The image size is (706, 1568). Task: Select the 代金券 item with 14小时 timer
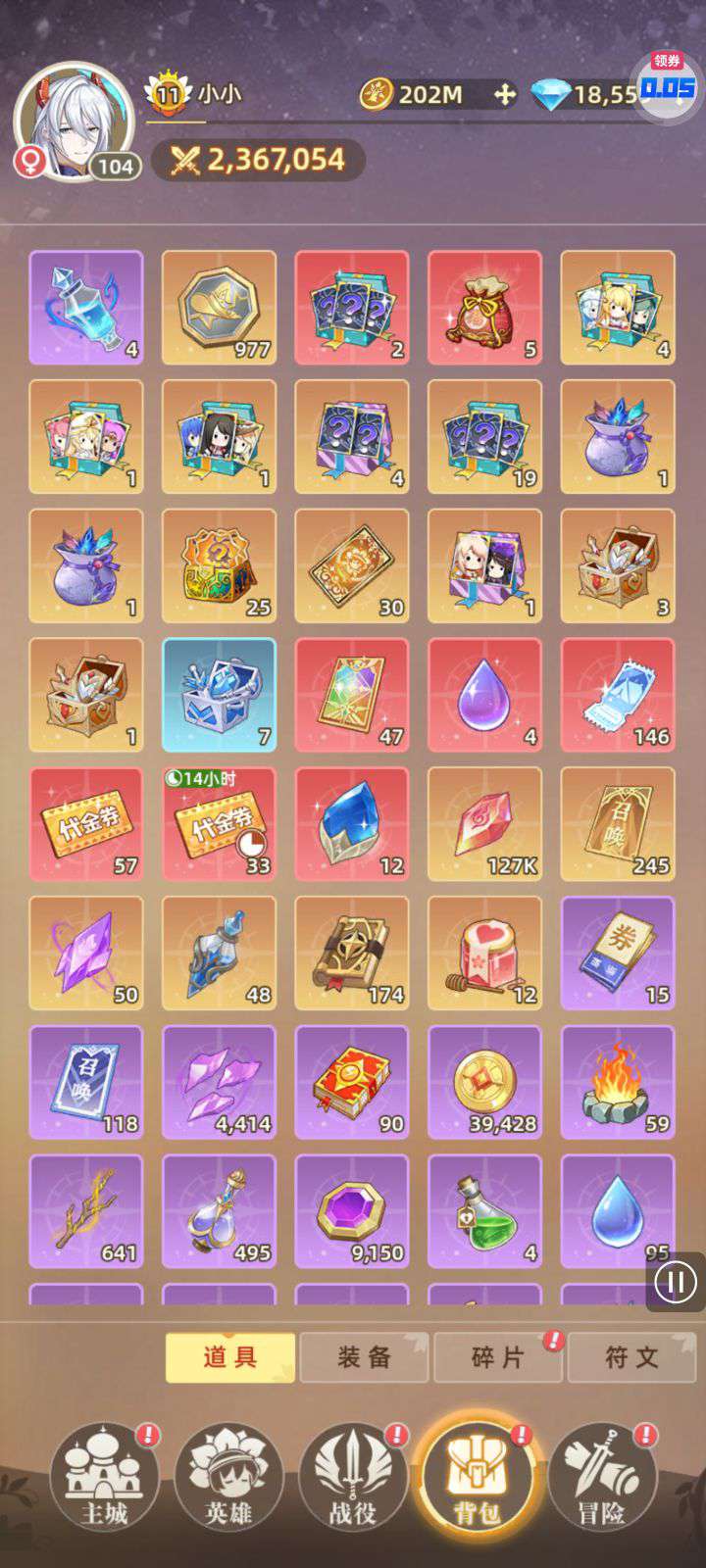coord(219,824)
